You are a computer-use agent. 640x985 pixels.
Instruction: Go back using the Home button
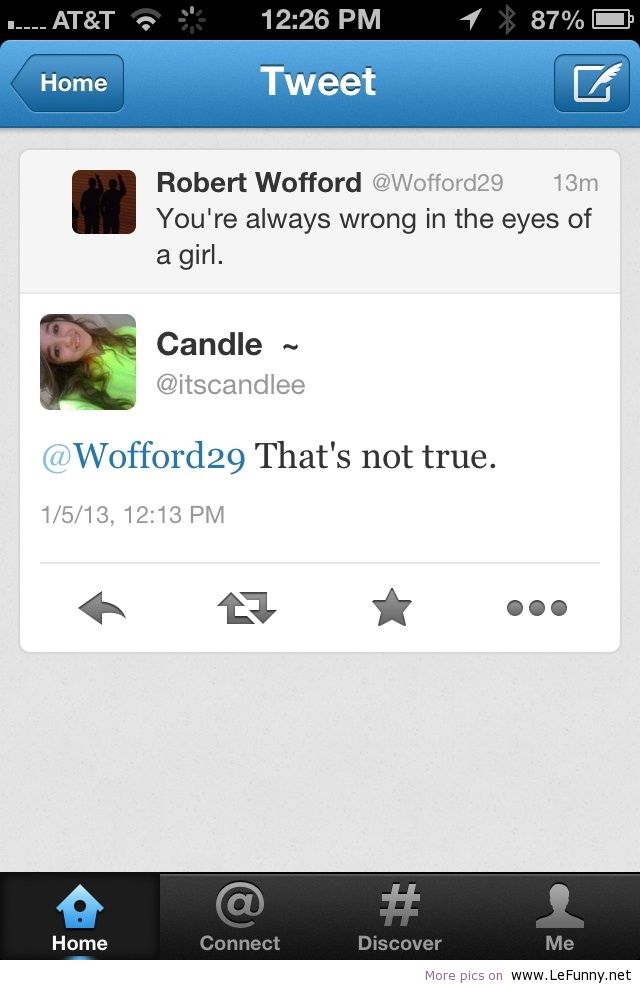coord(68,83)
